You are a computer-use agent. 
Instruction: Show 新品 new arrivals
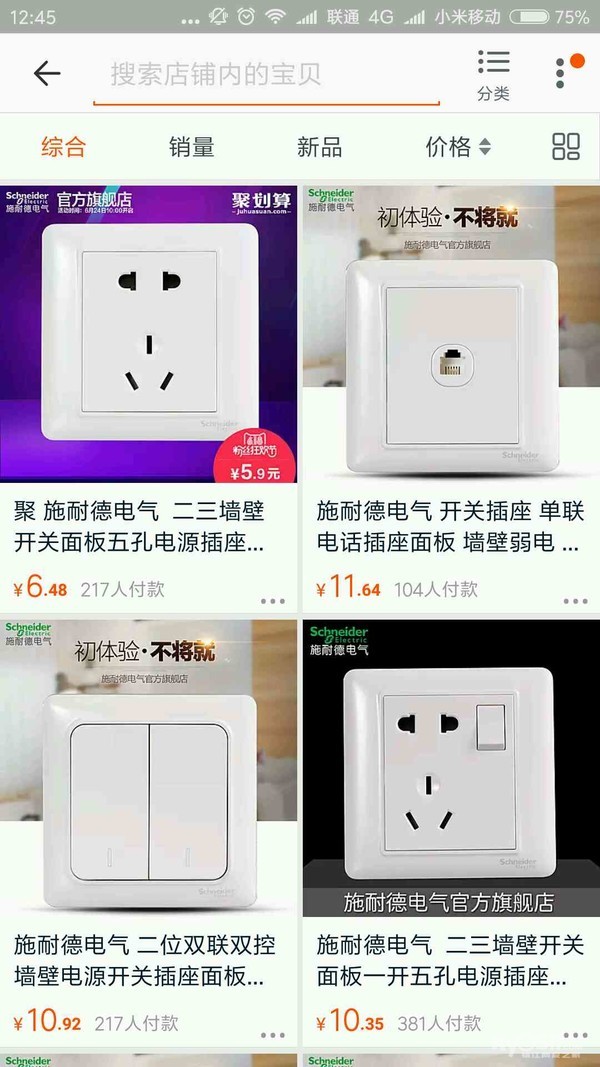pyautogui.click(x=319, y=147)
